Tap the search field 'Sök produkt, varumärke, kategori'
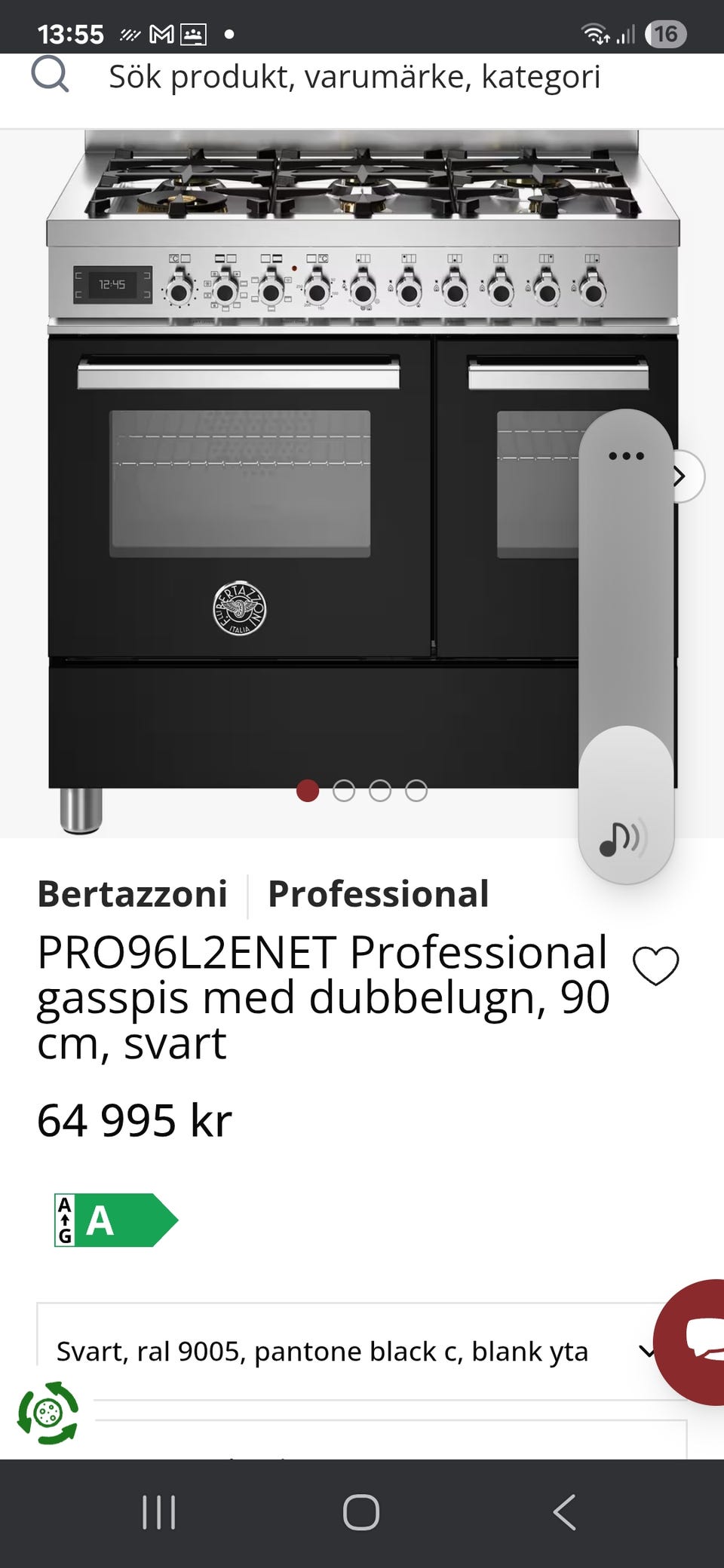724x1568 pixels. [x=354, y=77]
